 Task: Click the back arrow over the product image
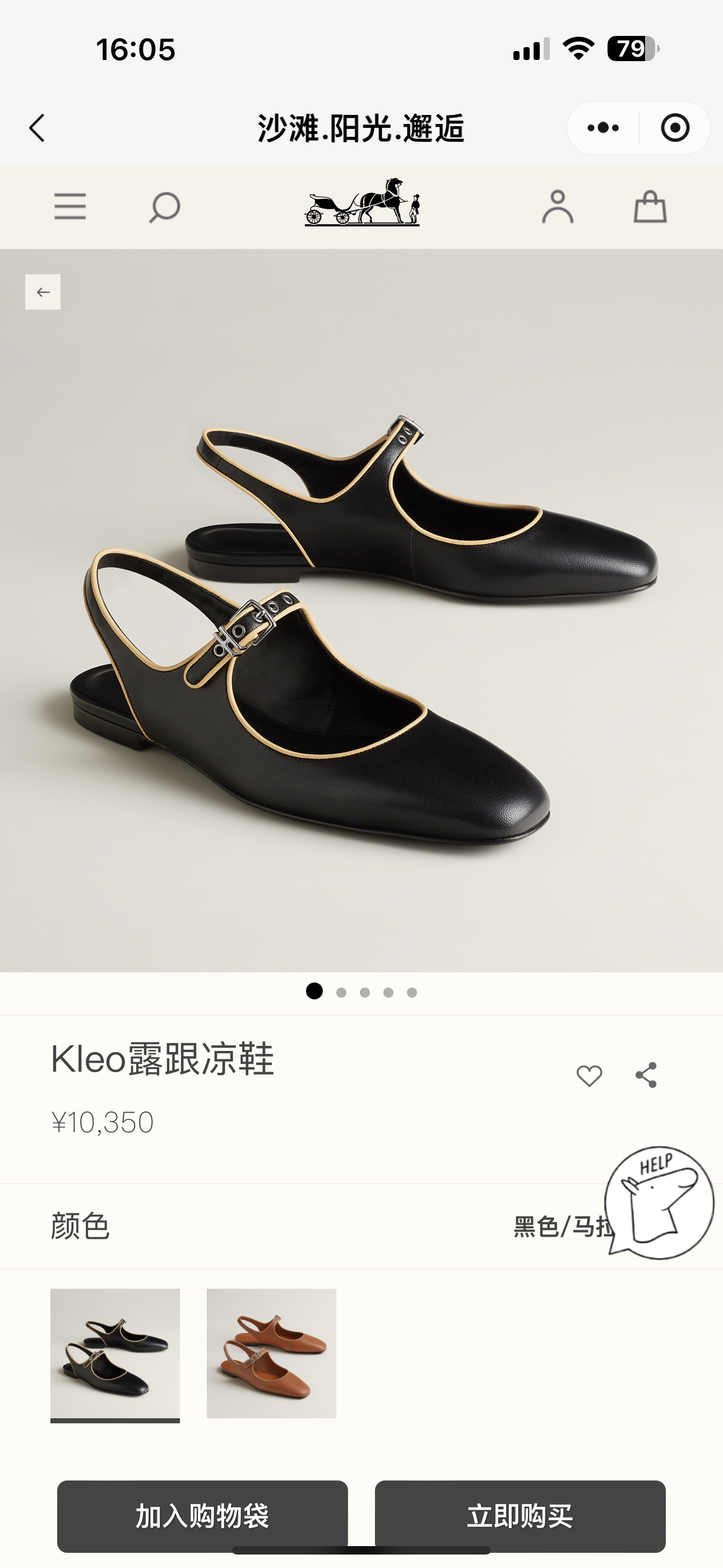point(43,291)
